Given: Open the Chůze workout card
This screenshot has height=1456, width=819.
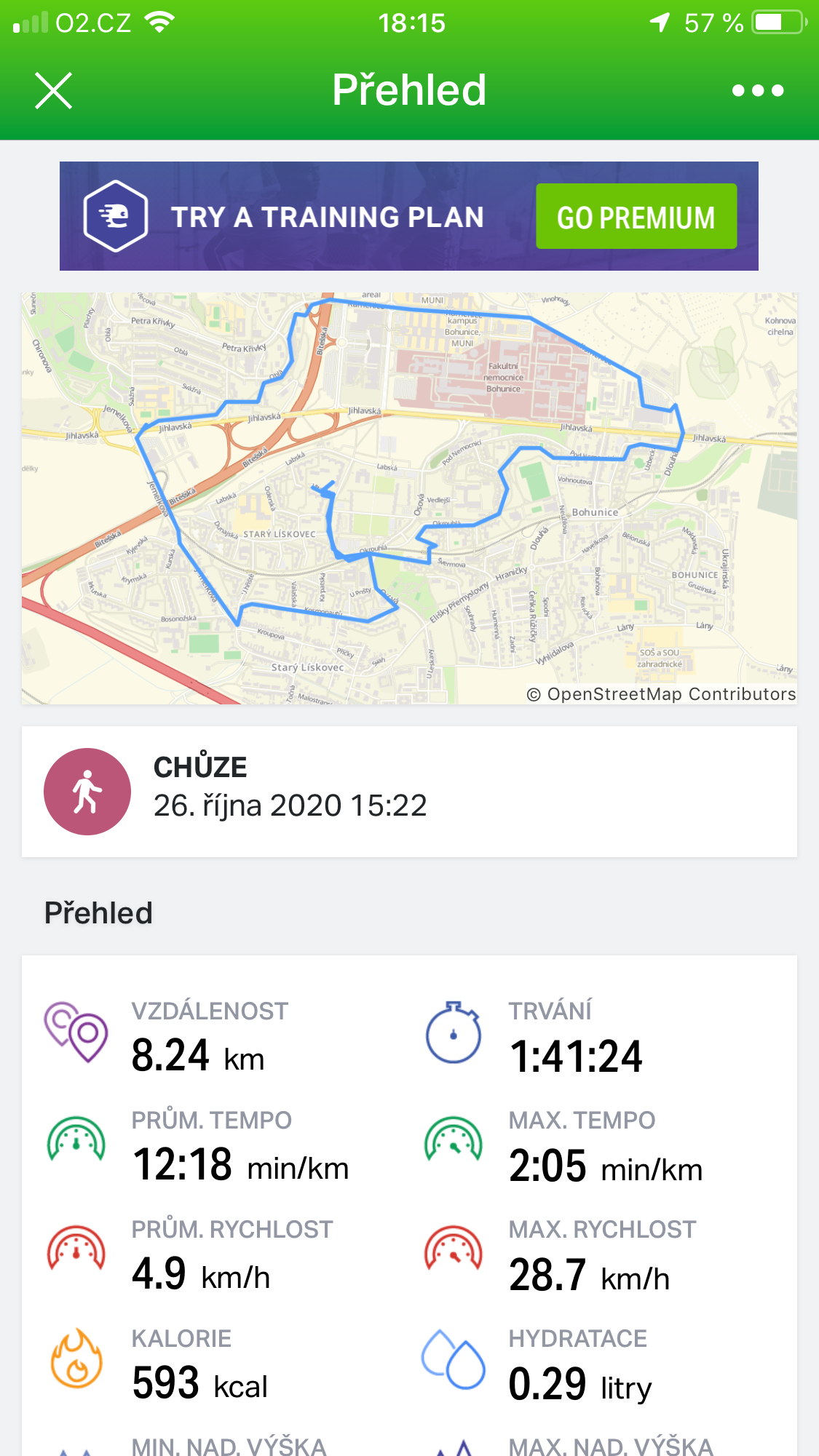Looking at the screenshot, I should (x=409, y=792).
